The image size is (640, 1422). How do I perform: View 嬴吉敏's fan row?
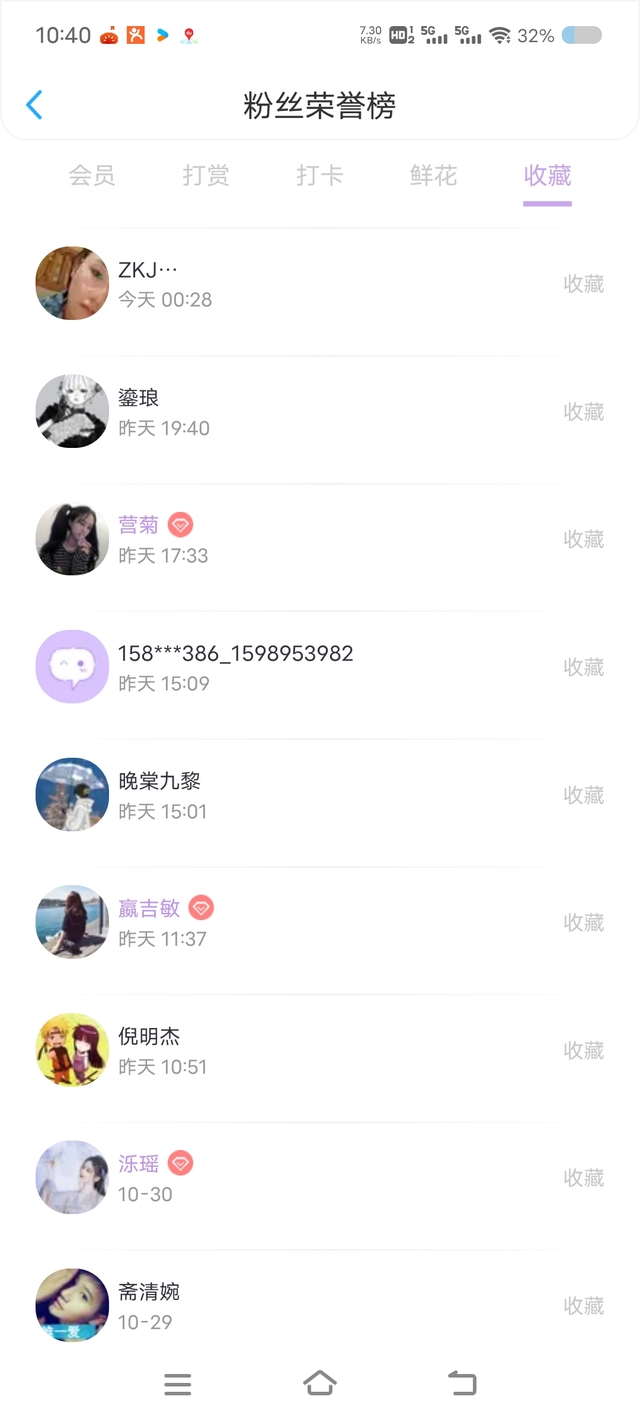pyautogui.click(x=320, y=923)
